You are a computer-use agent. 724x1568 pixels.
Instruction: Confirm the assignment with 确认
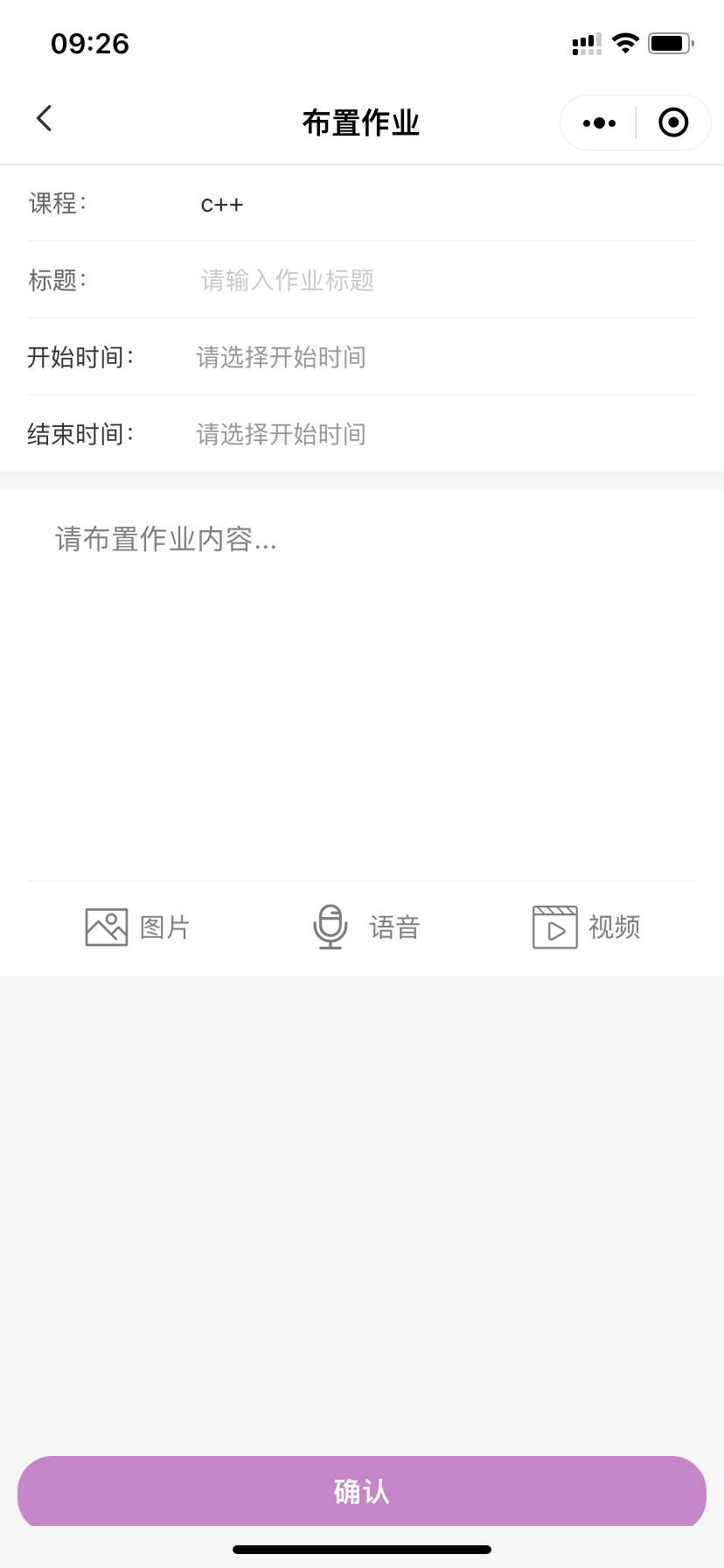click(362, 1491)
